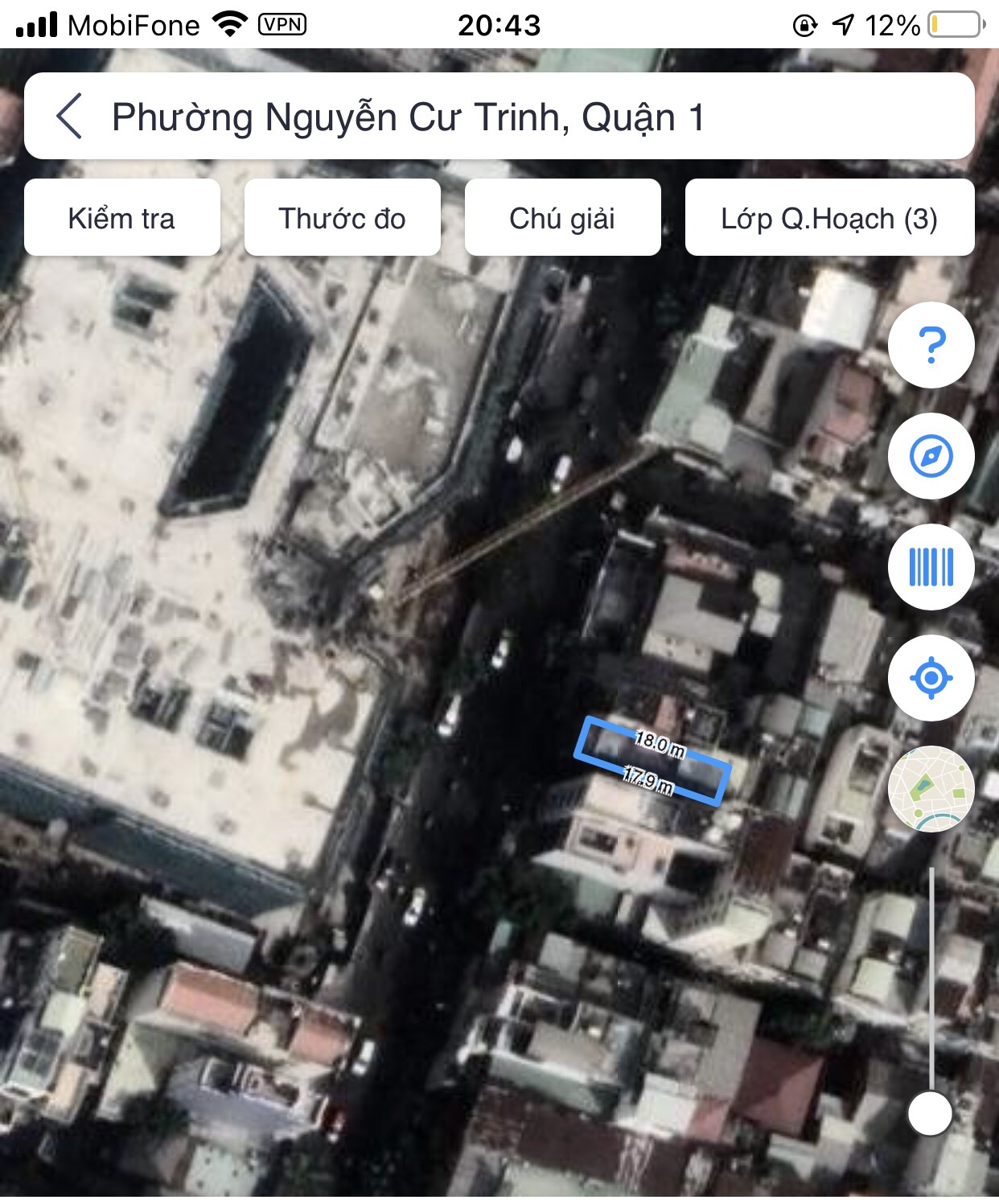Open Lớp Q.Hoạch (3) layers
The height and width of the screenshot is (1204, 999).
pos(828,218)
